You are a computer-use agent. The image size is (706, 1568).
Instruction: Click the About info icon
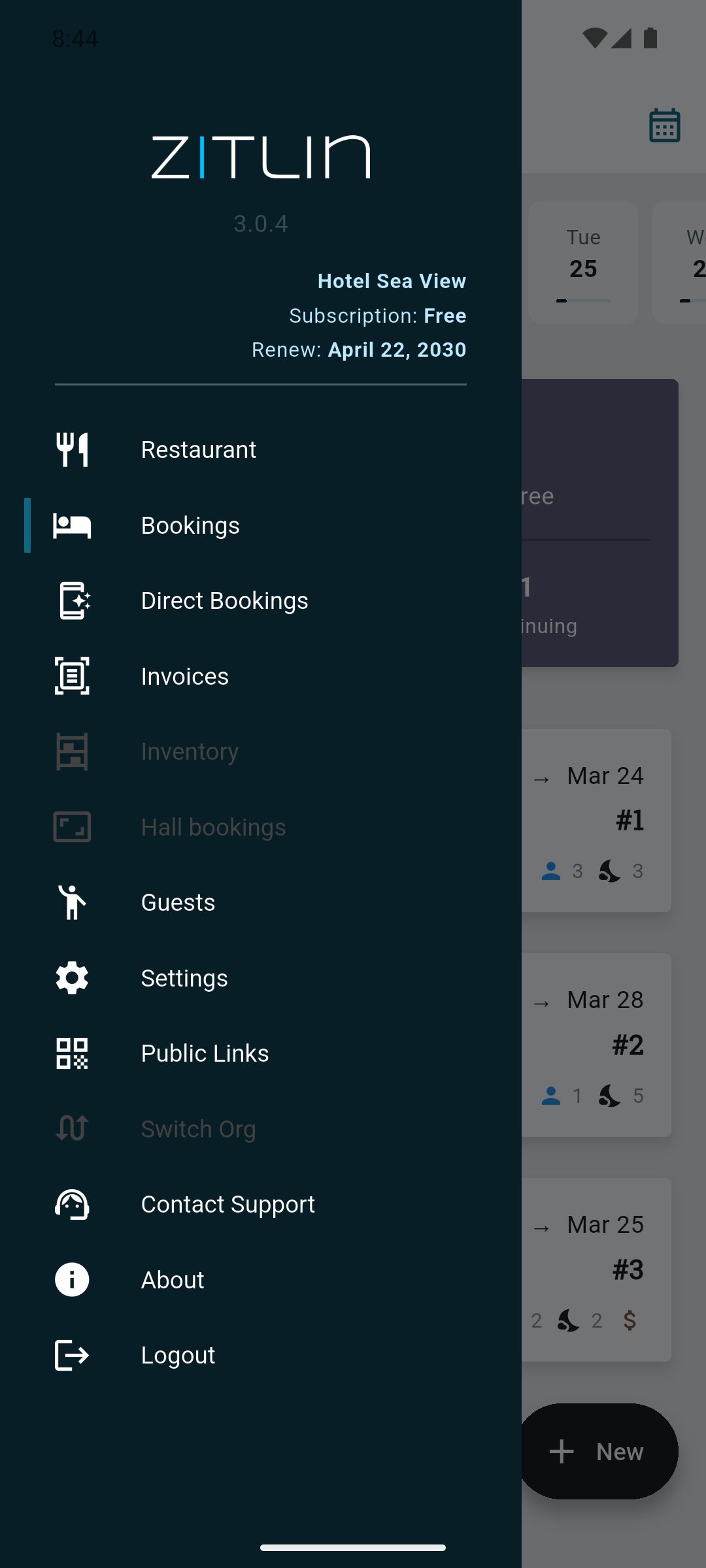72,1280
